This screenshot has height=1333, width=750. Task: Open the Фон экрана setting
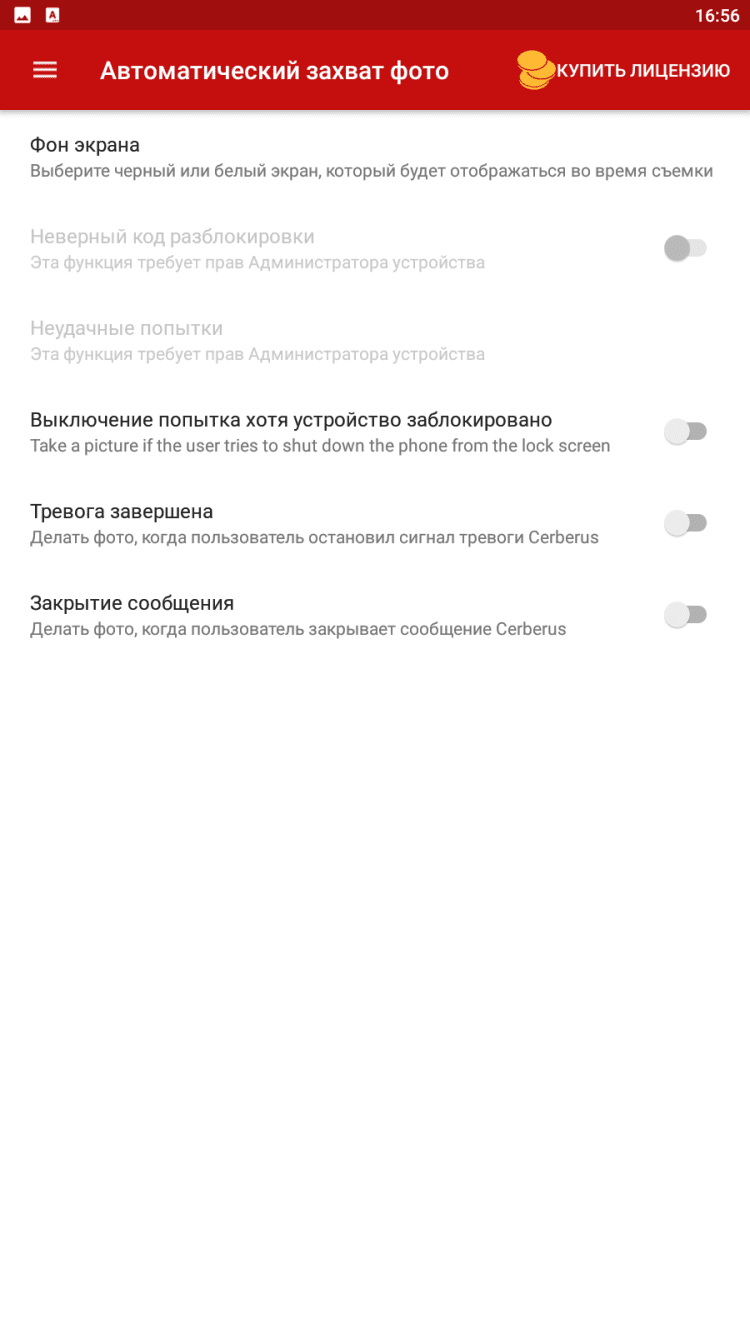point(370,158)
